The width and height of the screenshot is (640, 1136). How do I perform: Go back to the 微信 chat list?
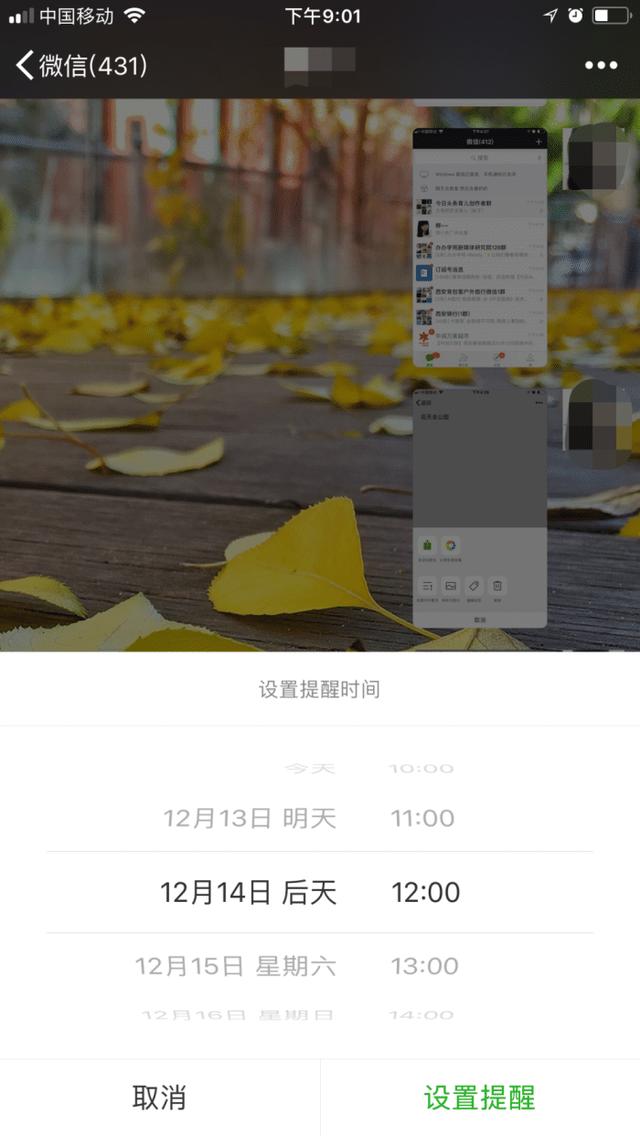[x=80, y=66]
